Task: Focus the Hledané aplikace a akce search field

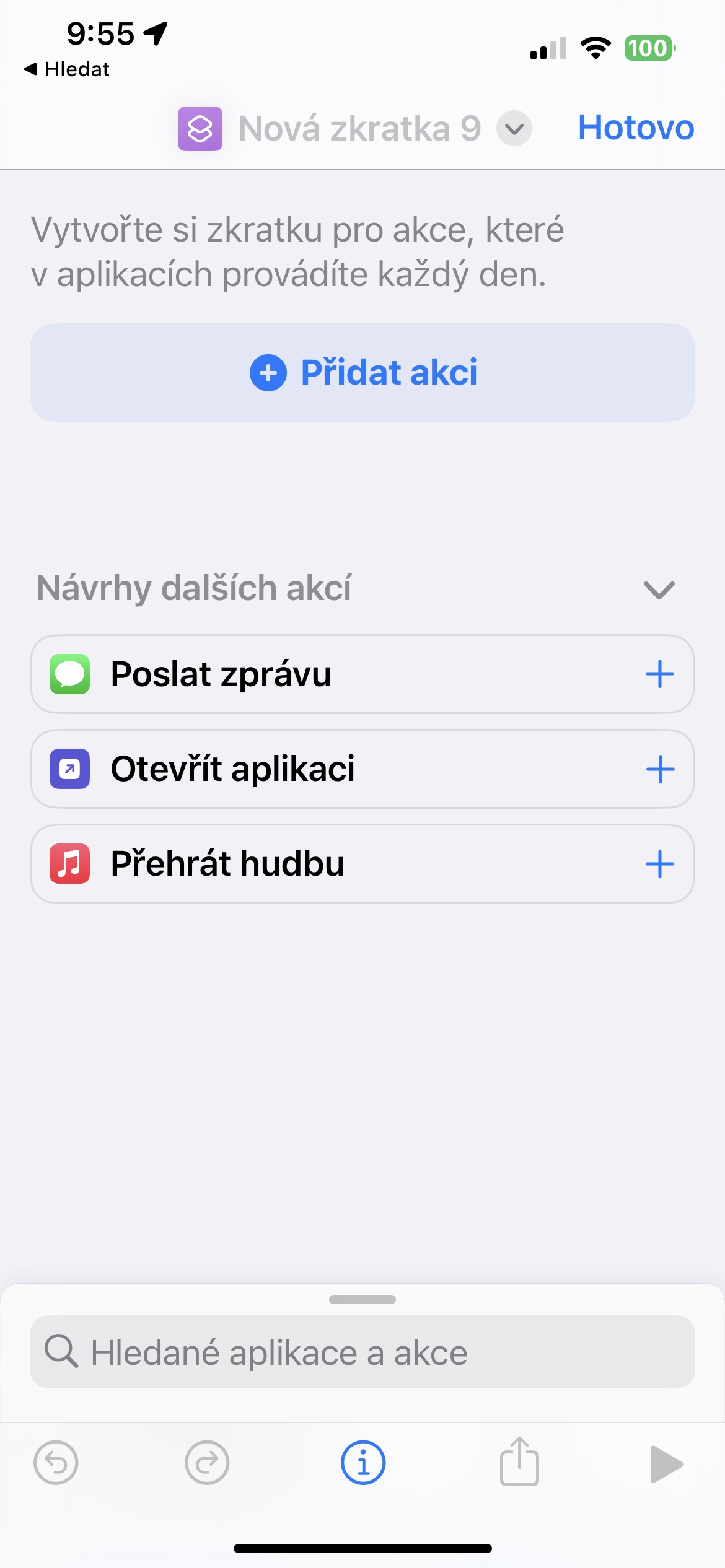Action: 362,1352
